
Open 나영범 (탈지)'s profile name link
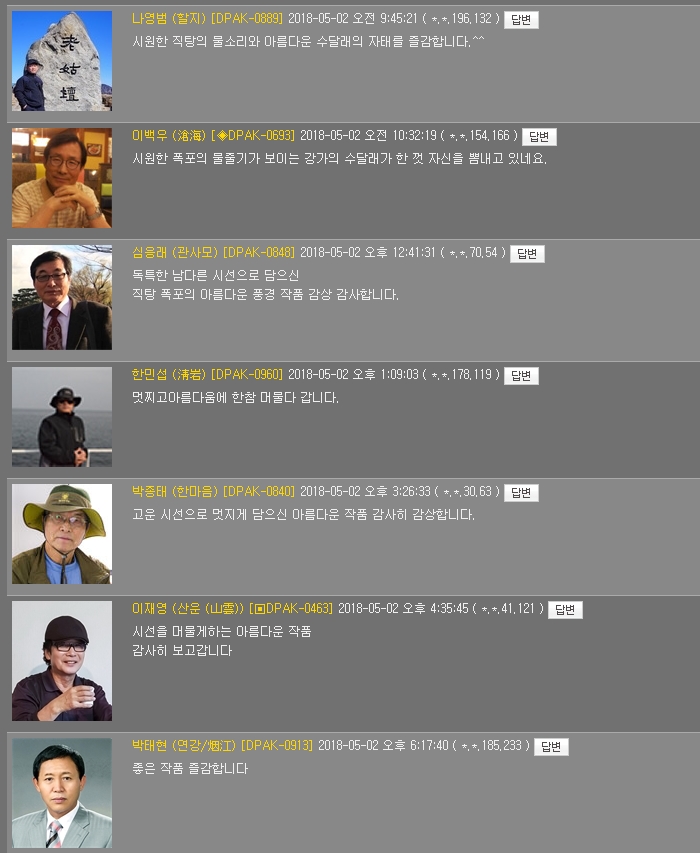pyautogui.click(x=168, y=19)
